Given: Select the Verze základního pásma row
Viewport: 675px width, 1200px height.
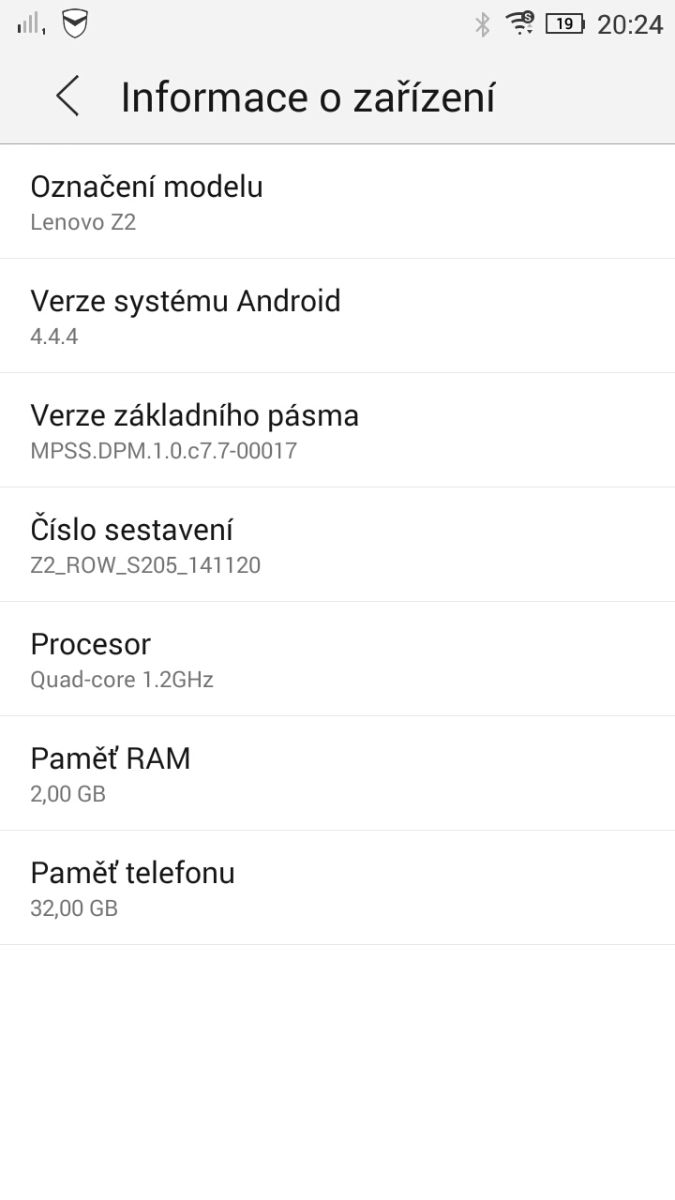Looking at the screenshot, I should [337, 430].
